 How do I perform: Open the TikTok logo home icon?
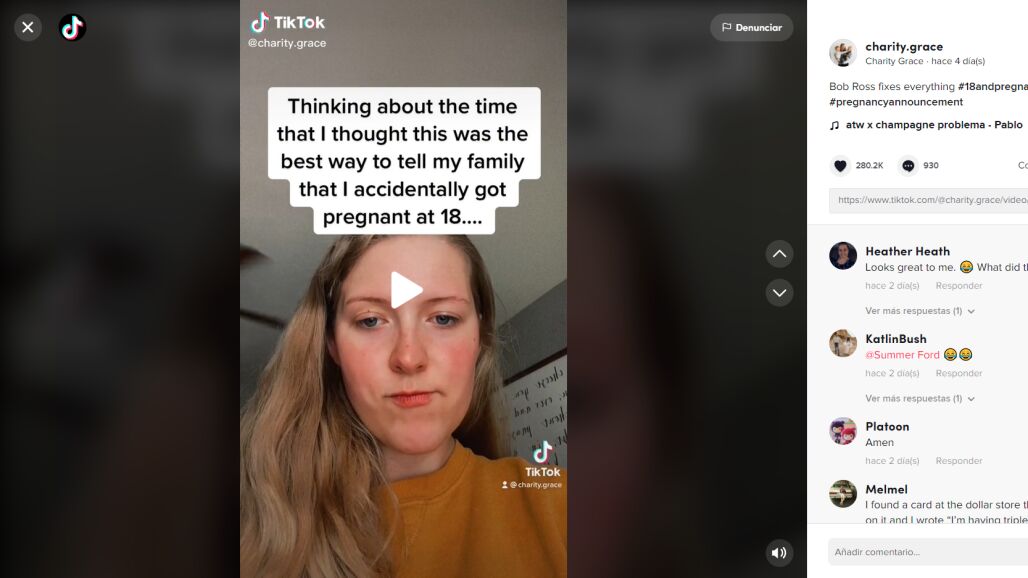[x=72, y=27]
